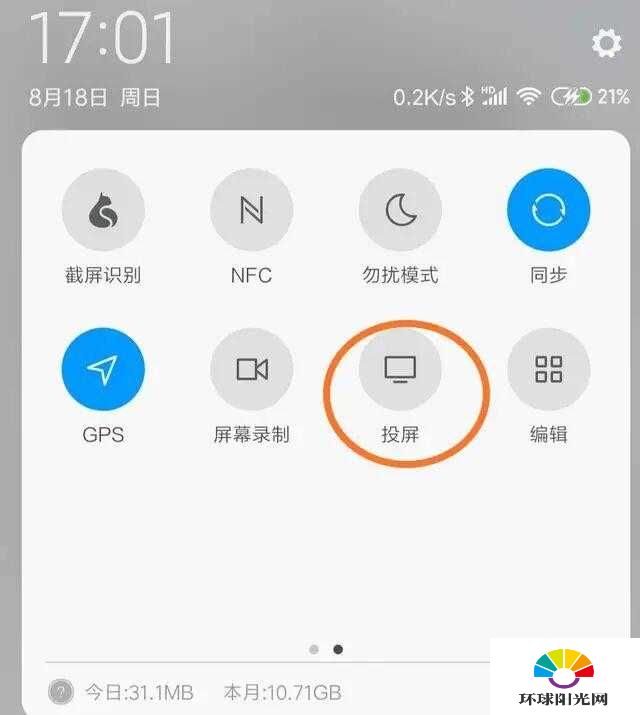Start 屏幕录制 screen recording
Screen dimensions: 640x715
[251, 369]
